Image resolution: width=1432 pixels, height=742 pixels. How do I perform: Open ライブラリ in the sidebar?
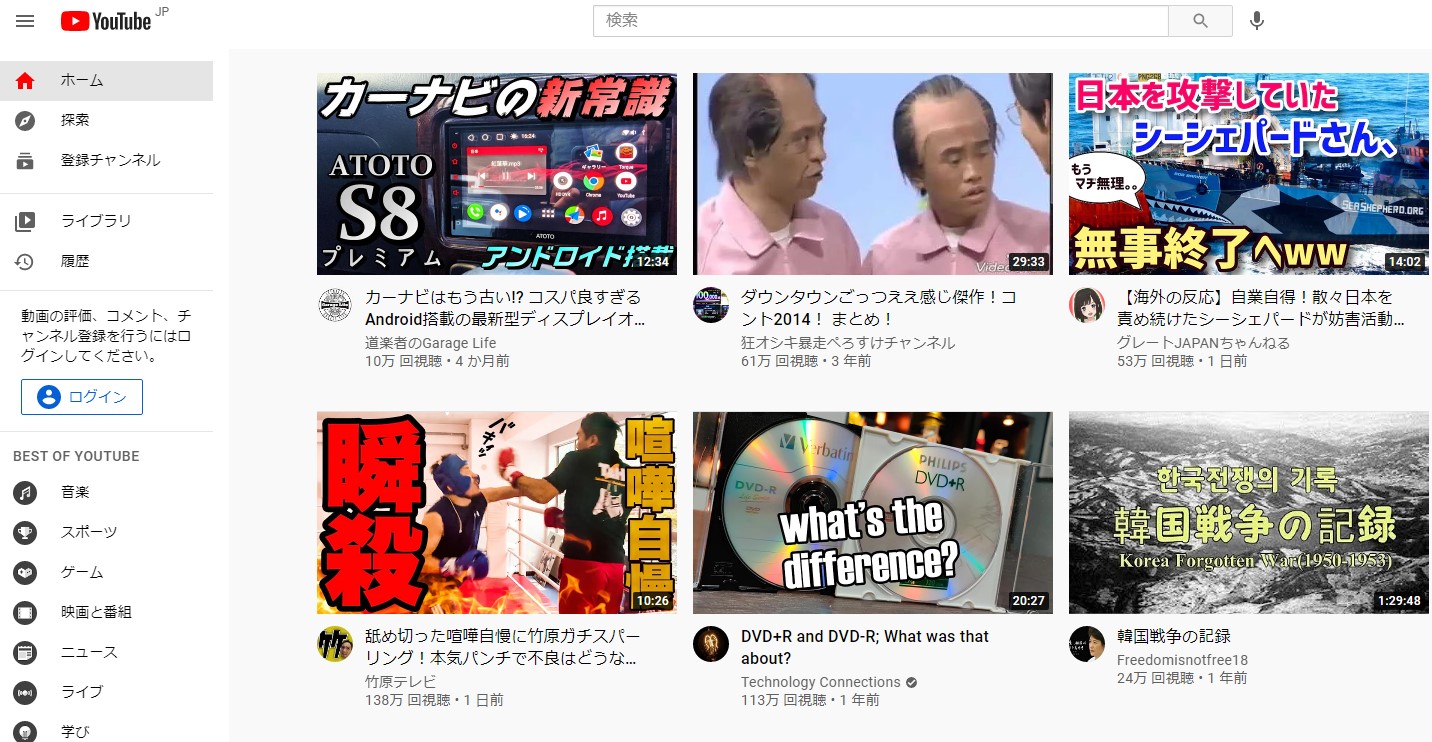point(96,221)
